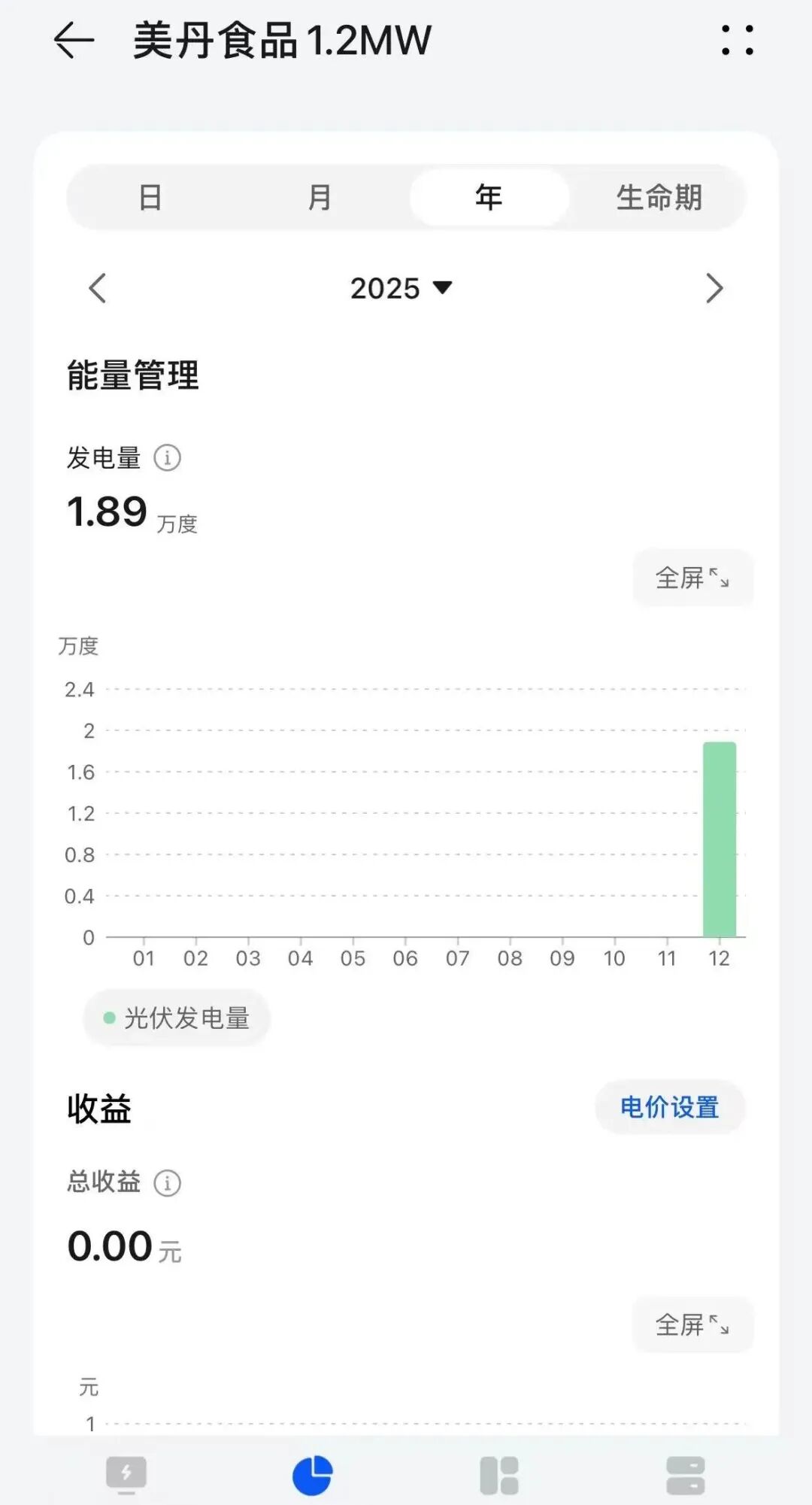
Task: Select the 月 view option
Action: coord(320,197)
